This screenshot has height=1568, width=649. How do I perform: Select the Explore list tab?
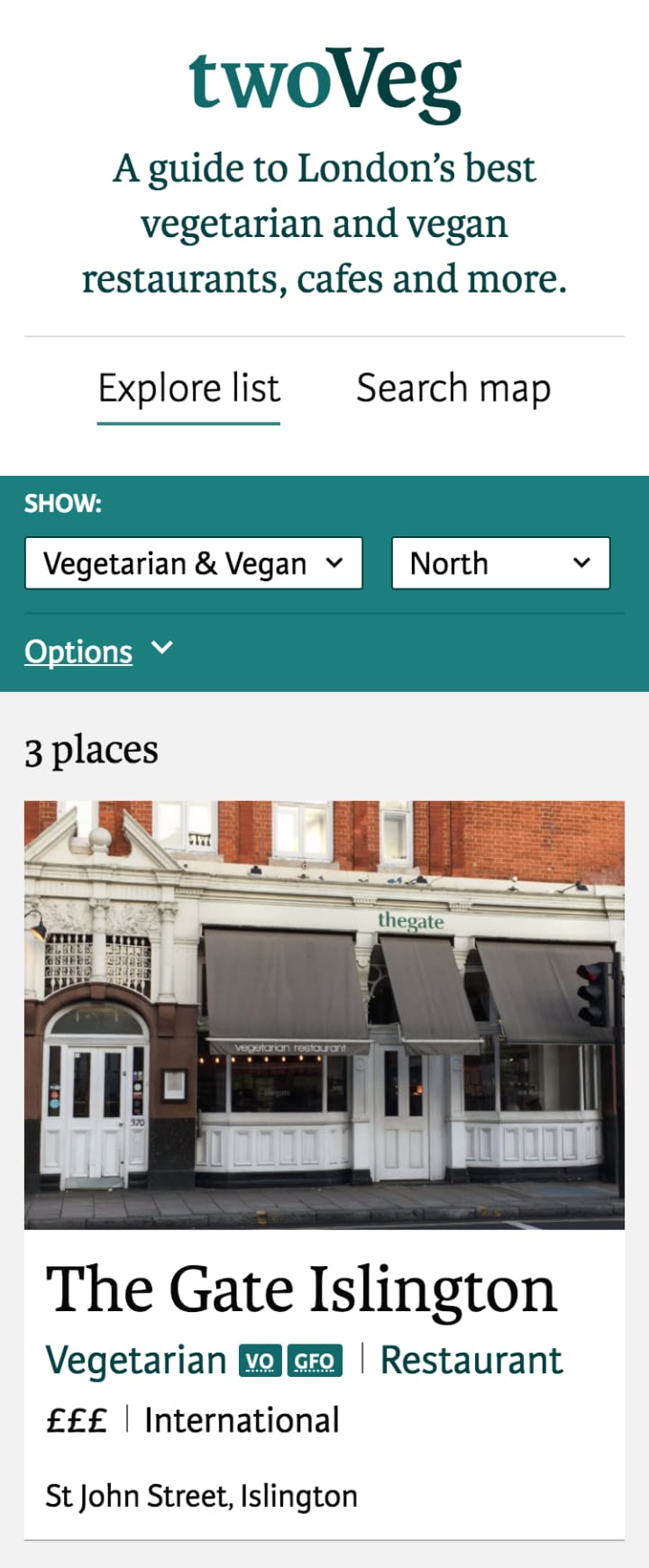click(189, 389)
